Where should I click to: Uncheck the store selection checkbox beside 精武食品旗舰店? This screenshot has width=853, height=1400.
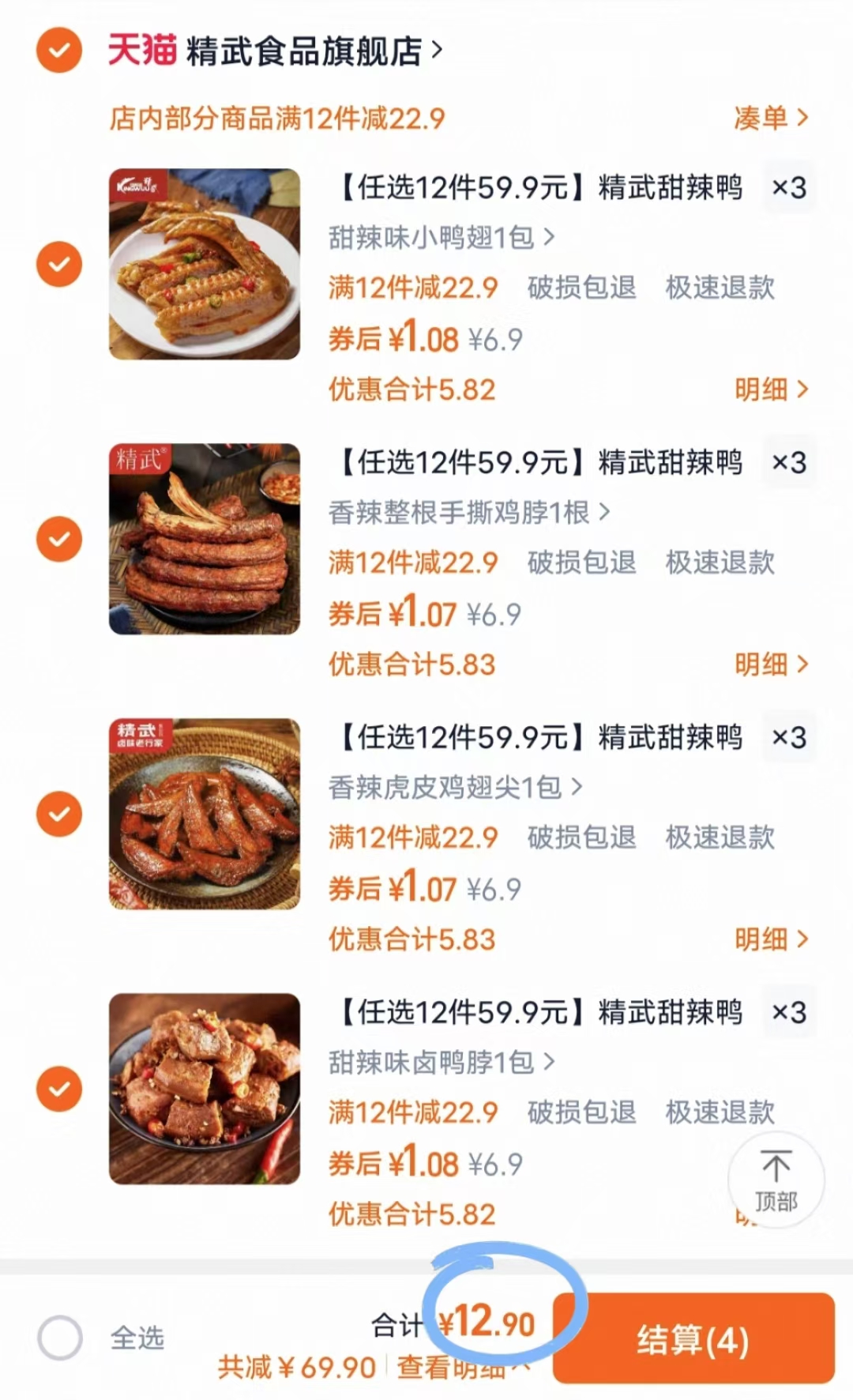tap(58, 49)
